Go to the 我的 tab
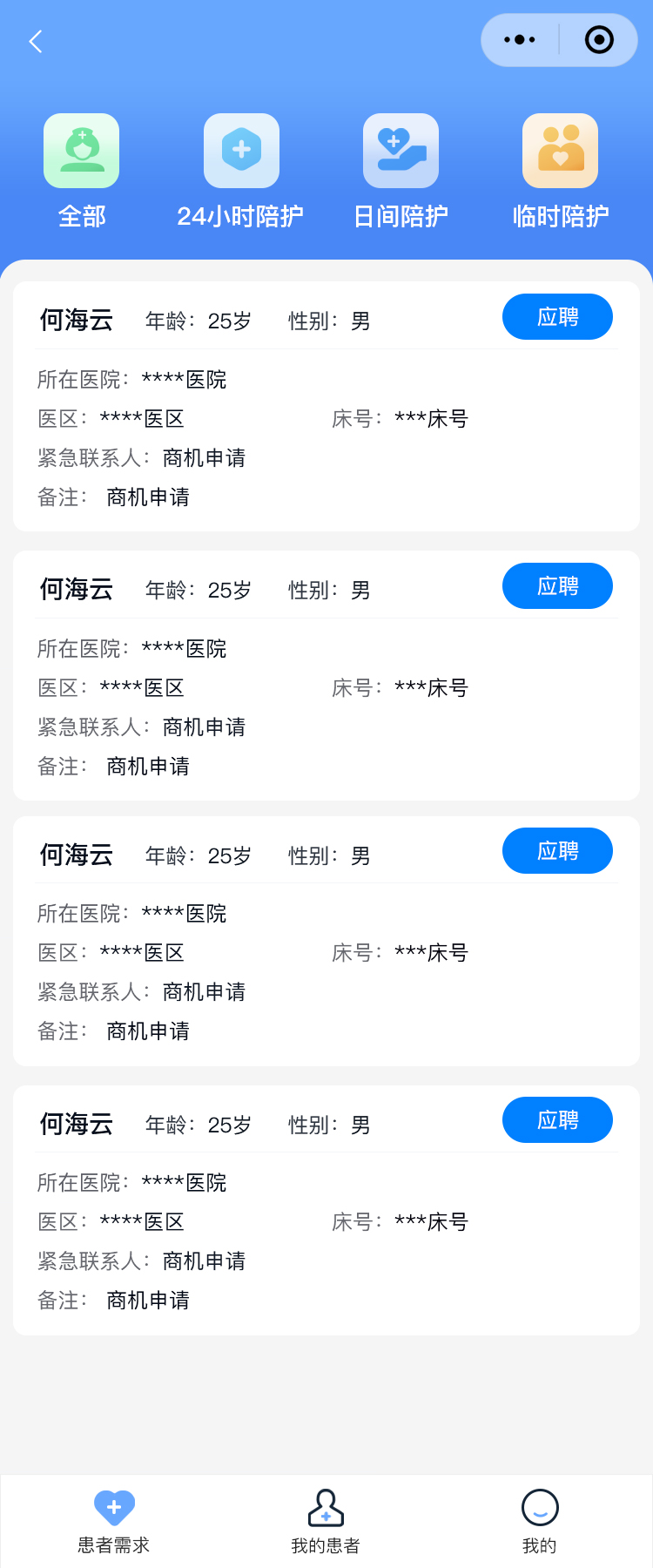The image size is (653, 1568). (x=539, y=1521)
